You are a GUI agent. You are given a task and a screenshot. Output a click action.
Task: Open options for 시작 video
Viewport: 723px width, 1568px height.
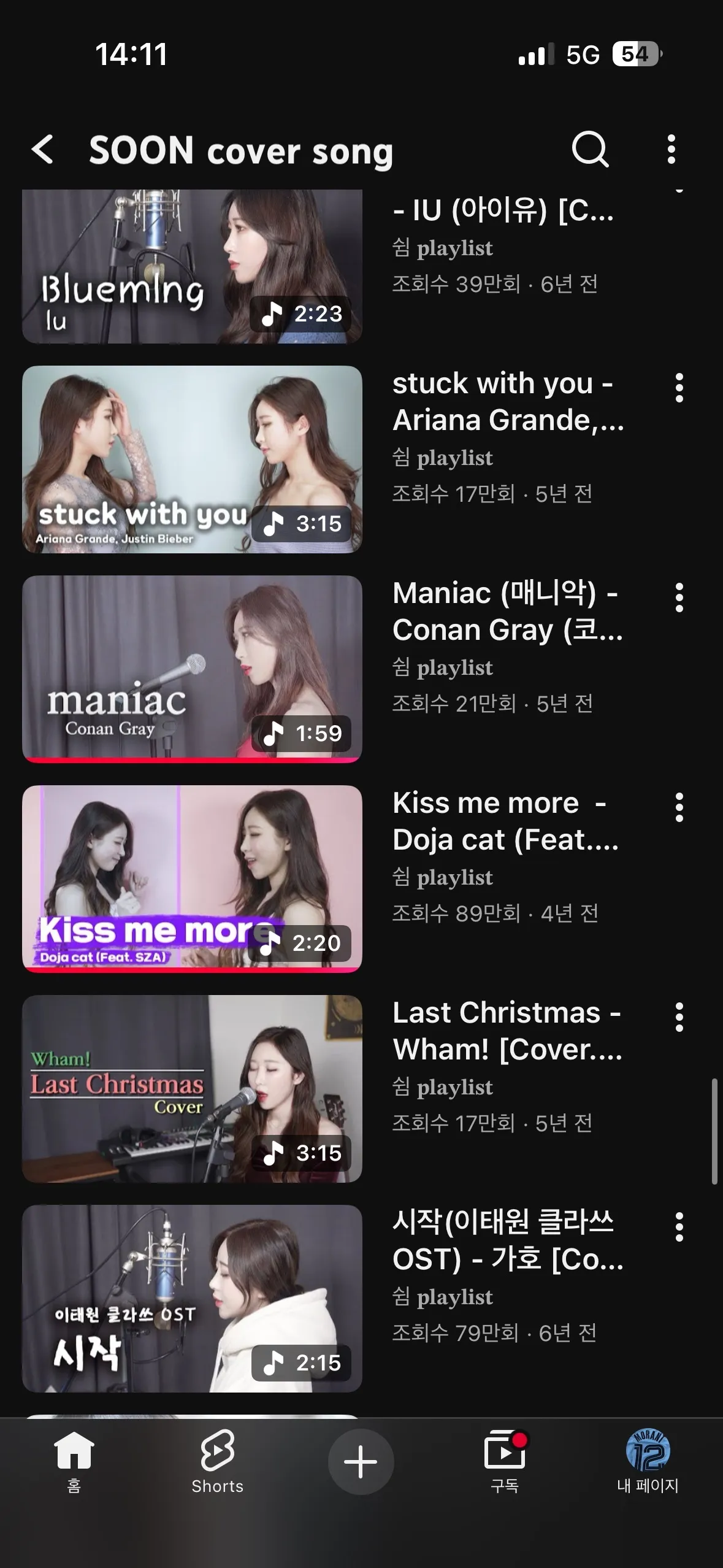[679, 1227]
